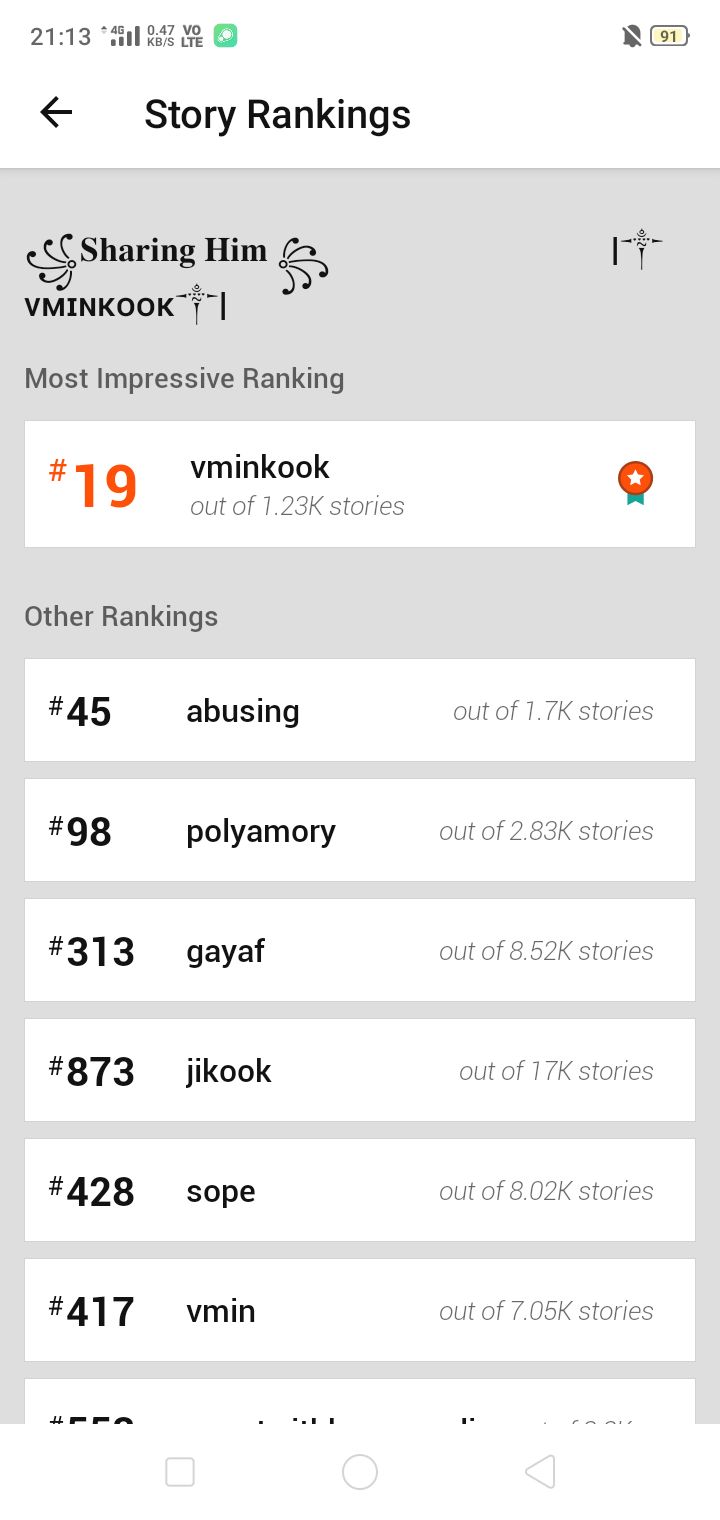Open the jikook ranking row
Image resolution: width=720 pixels, height=1520 pixels.
[x=360, y=1070]
